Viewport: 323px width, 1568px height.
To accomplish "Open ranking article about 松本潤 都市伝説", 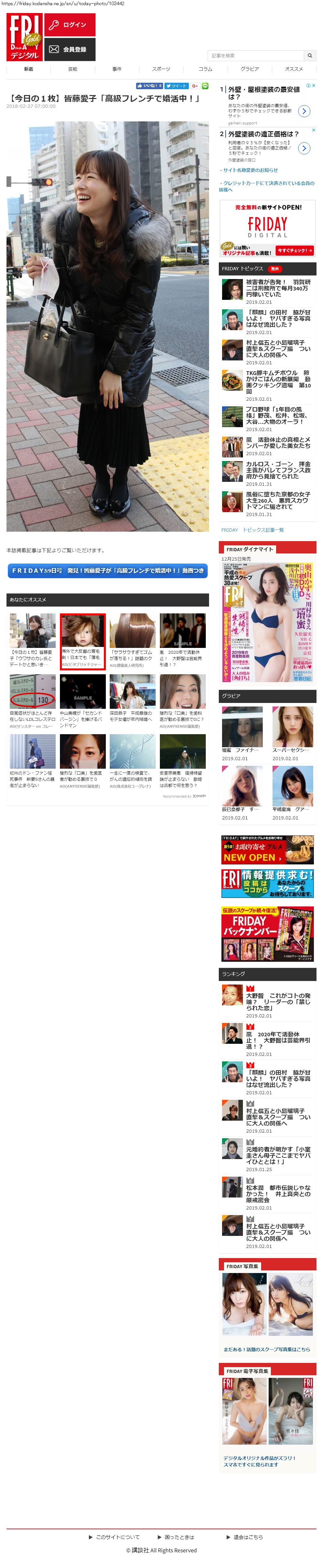I will (x=278, y=1194).
